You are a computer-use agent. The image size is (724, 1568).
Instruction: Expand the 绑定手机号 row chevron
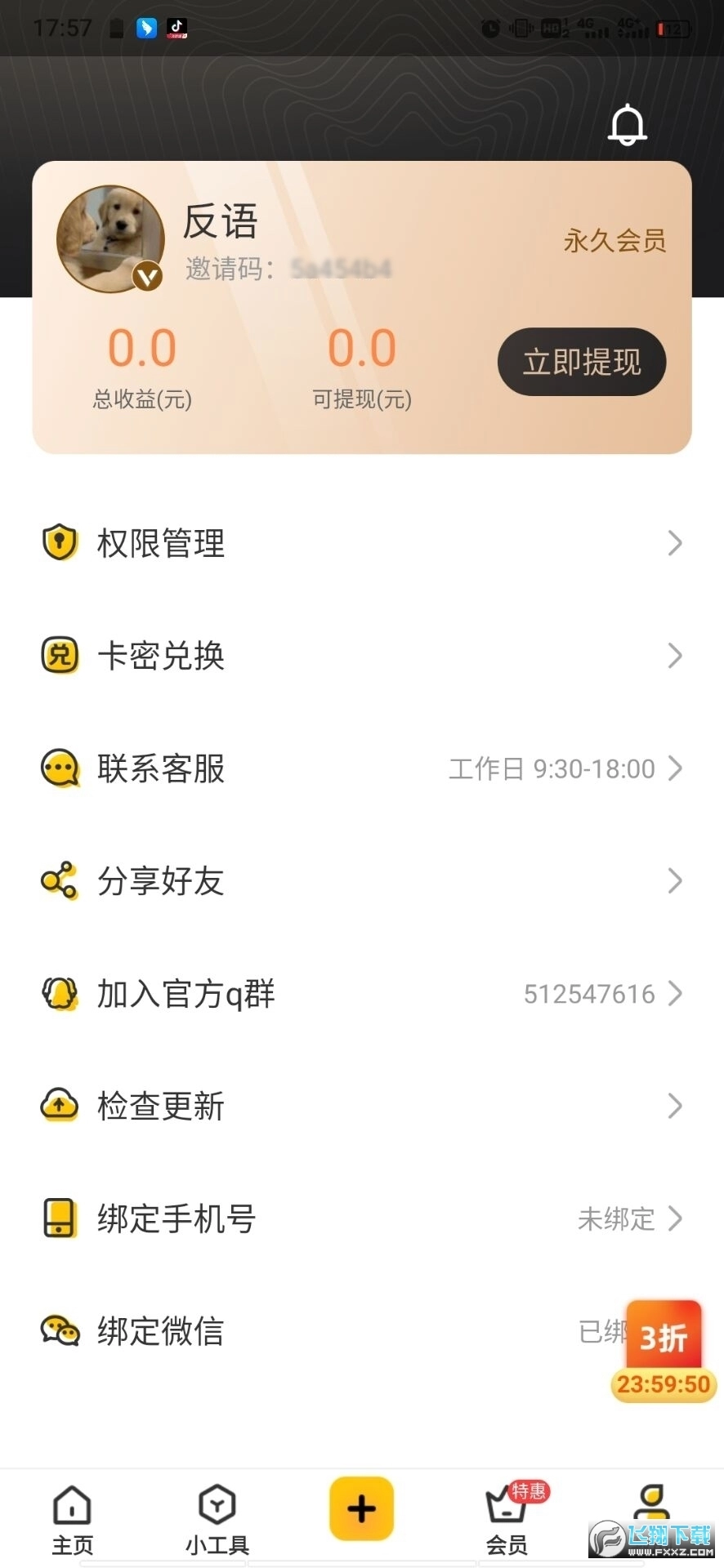675,1218
